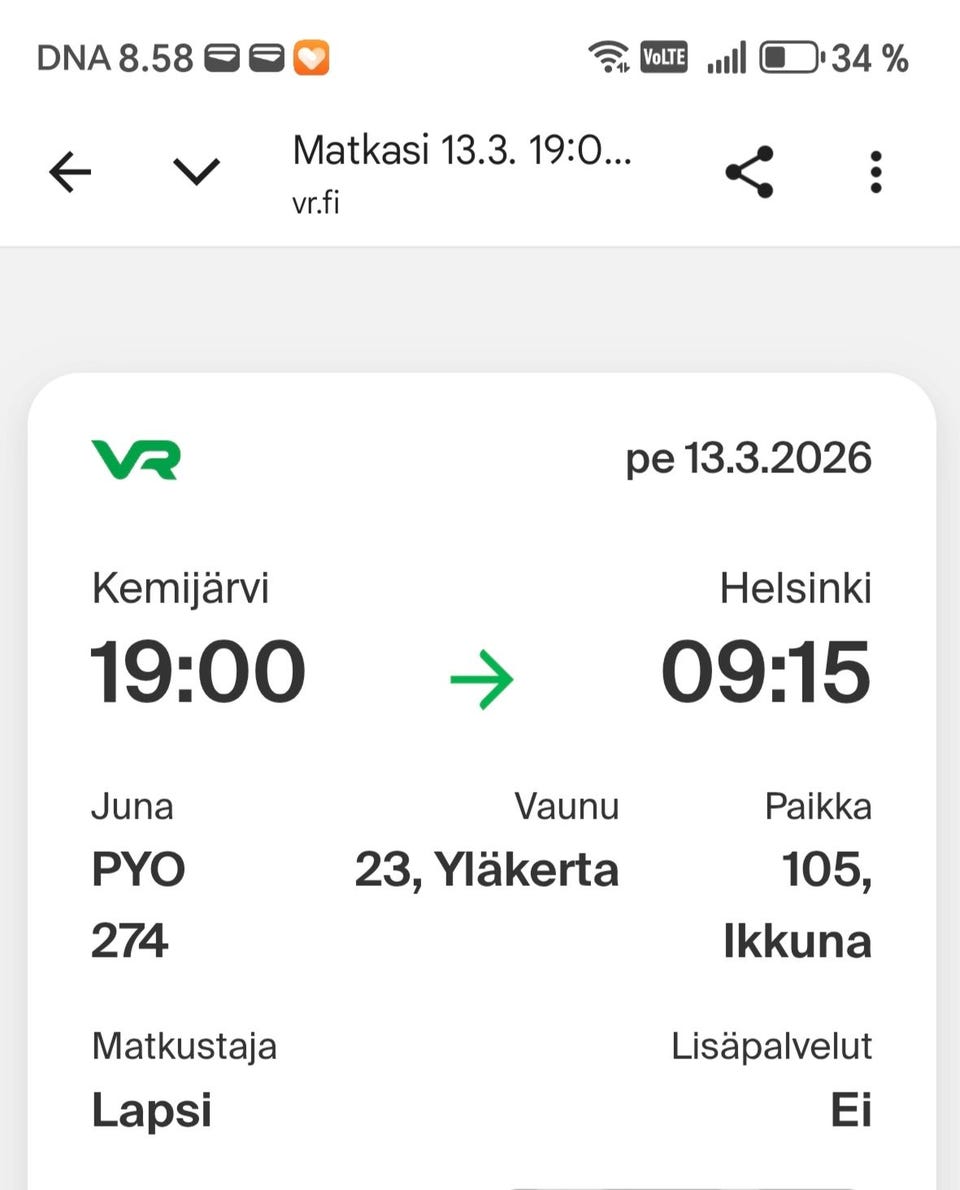Select the Kemijärvi departure station text
The image size is (960, 1190).
tap(181, 589)
